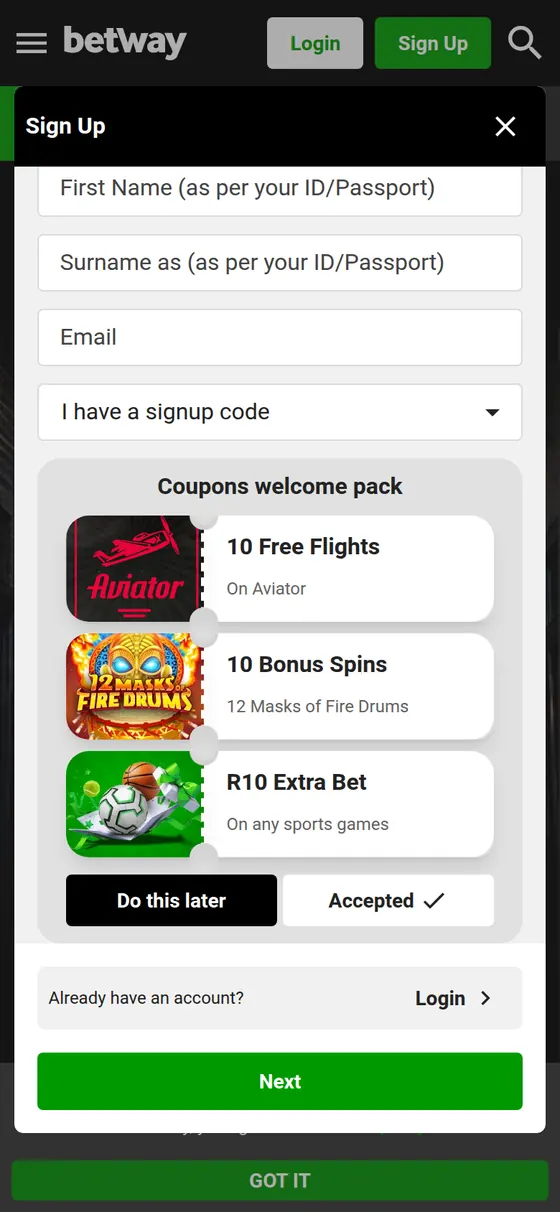
Task: Open the search magnifier icon
Action: coord(524,43)
